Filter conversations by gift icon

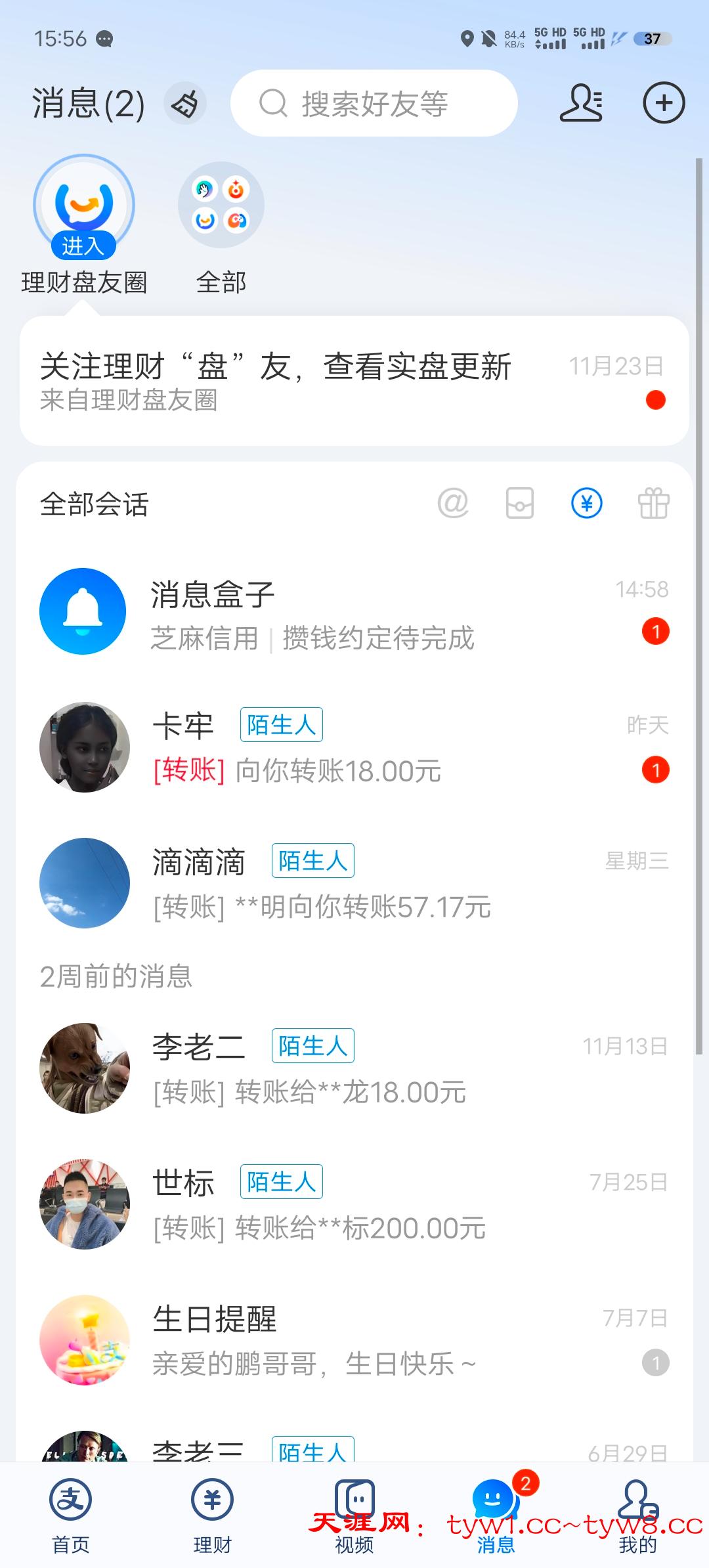[653, 504]
